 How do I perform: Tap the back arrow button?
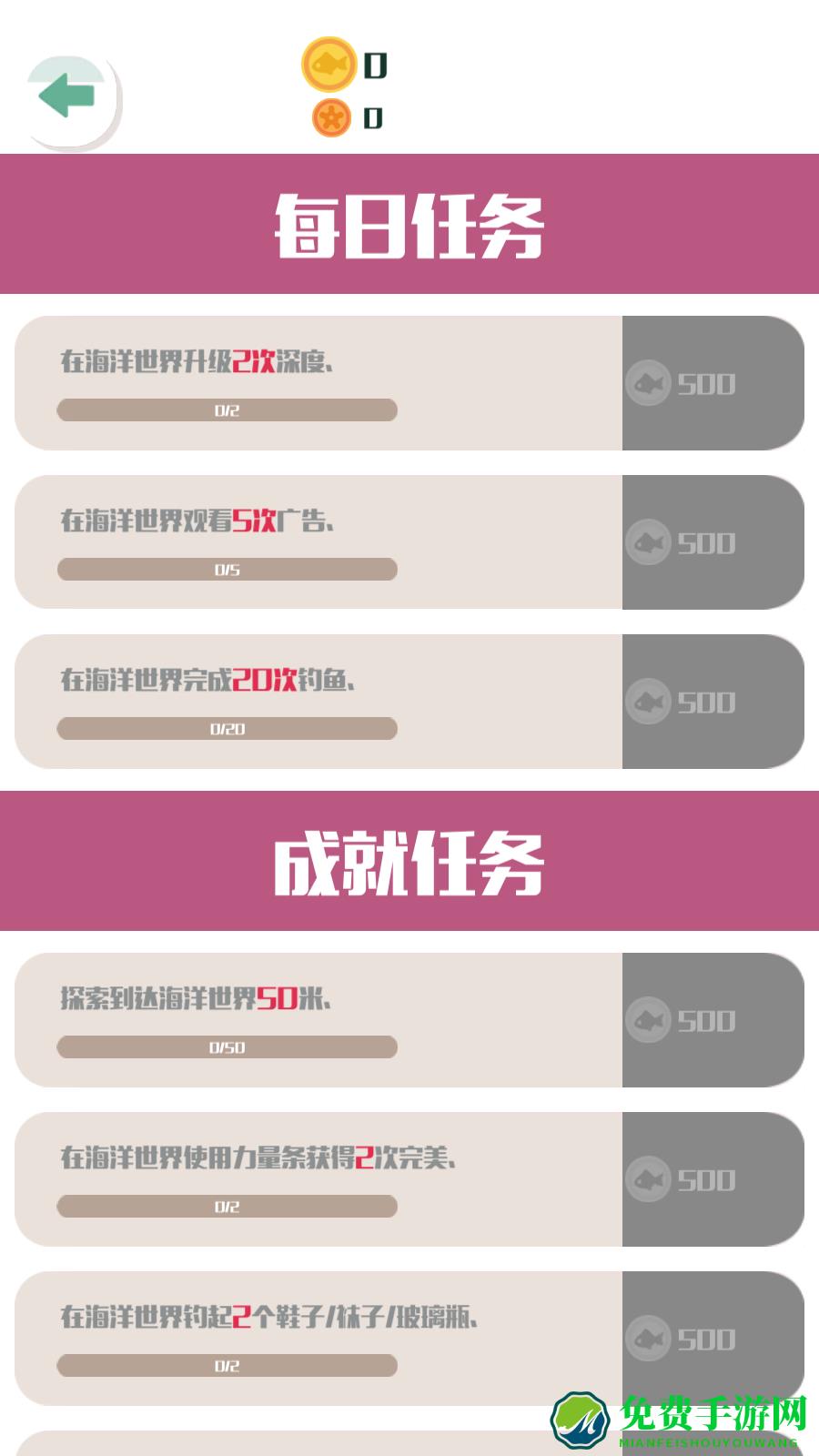pos(68,94)
